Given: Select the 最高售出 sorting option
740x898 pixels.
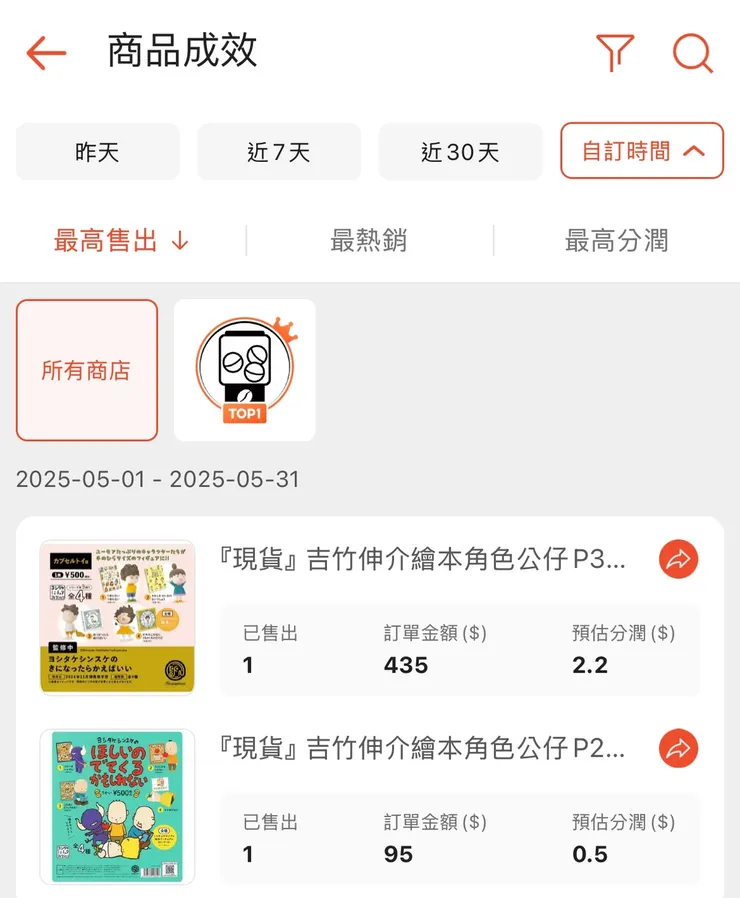Looking at the screenshot, I should [x=110, y=240].
